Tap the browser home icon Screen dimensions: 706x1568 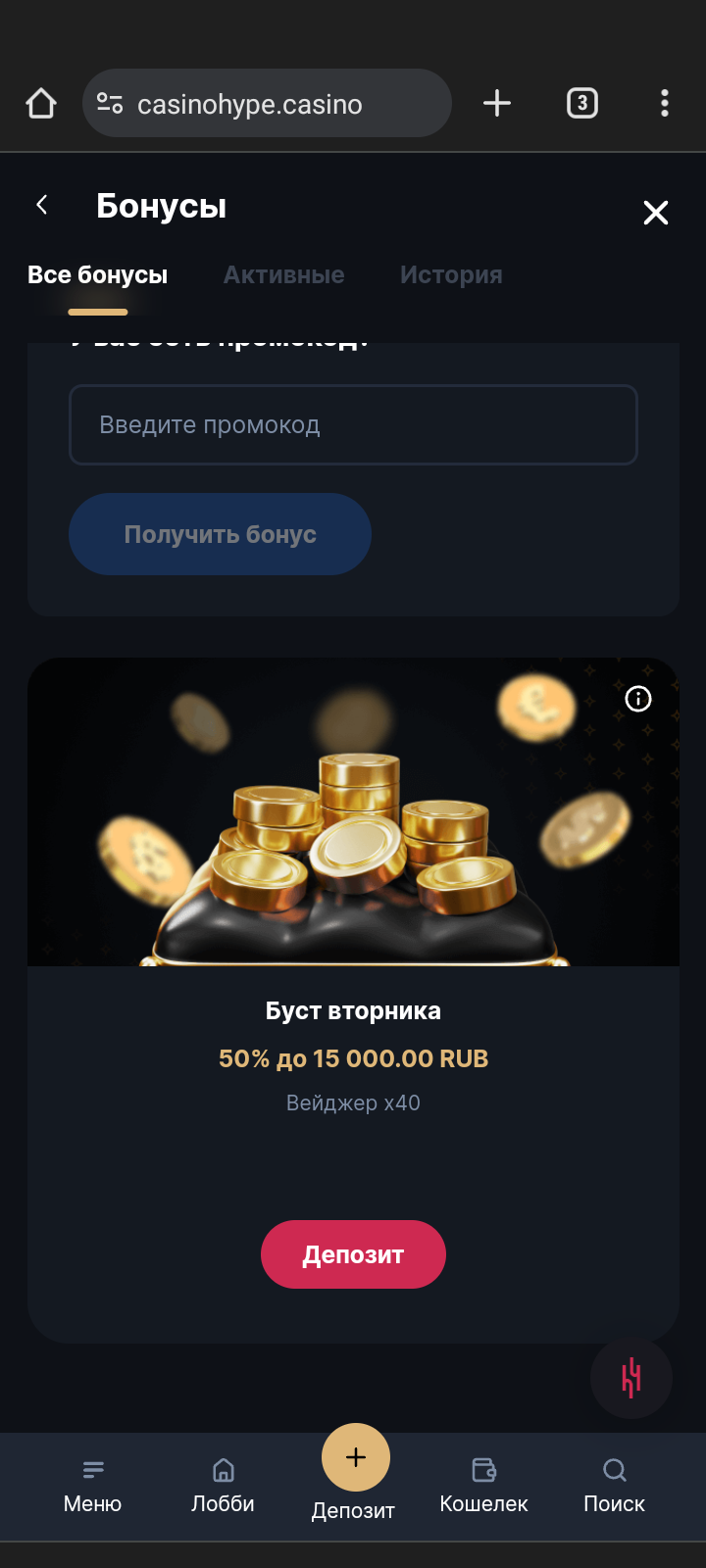(41, 103)
